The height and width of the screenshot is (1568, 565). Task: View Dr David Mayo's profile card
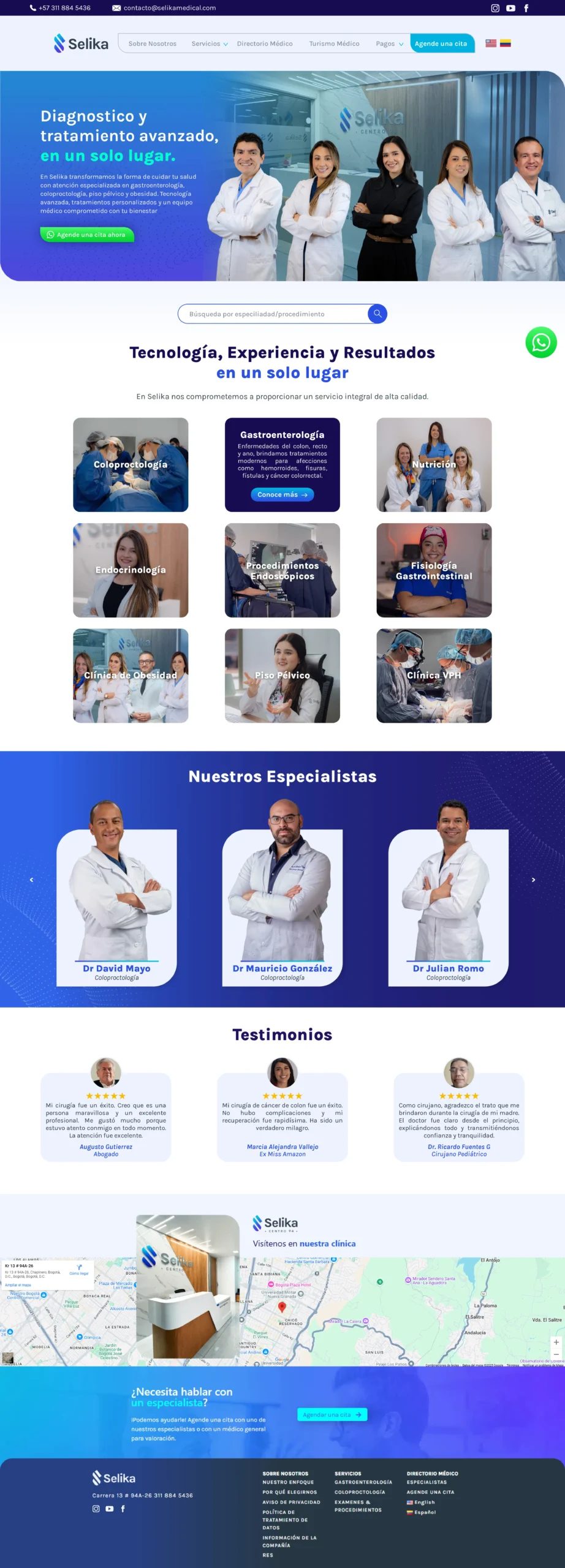[x=116, y=907]
